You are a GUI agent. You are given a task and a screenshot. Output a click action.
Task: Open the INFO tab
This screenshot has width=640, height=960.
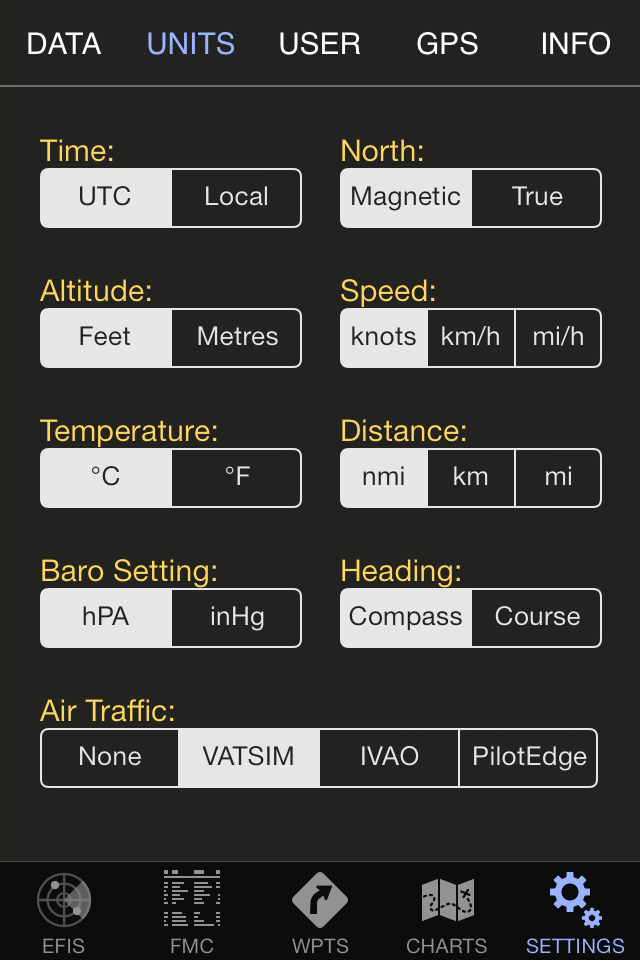click(x=575, y=44)
